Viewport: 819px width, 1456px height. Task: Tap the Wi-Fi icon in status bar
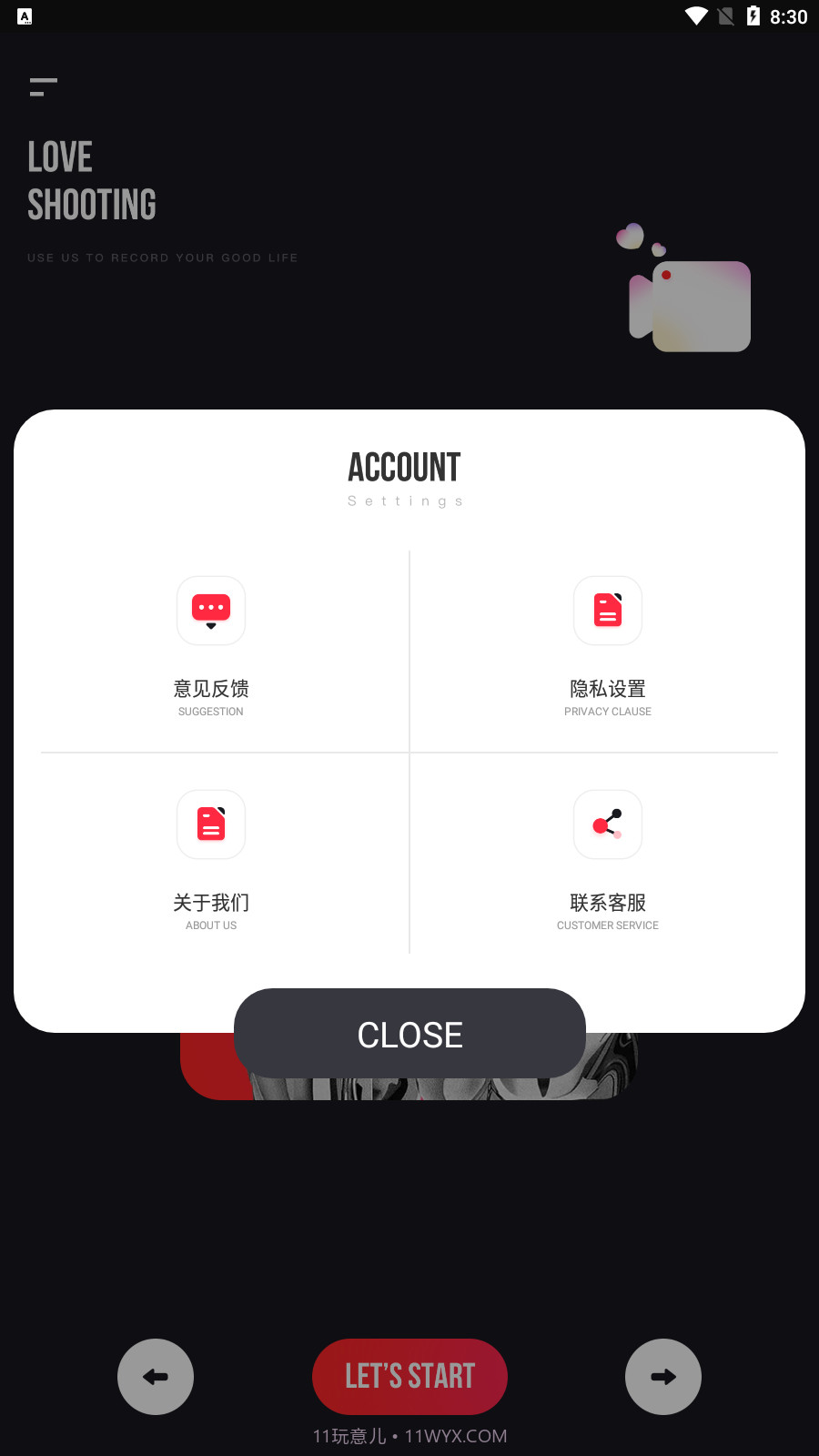tap(697, 15)
